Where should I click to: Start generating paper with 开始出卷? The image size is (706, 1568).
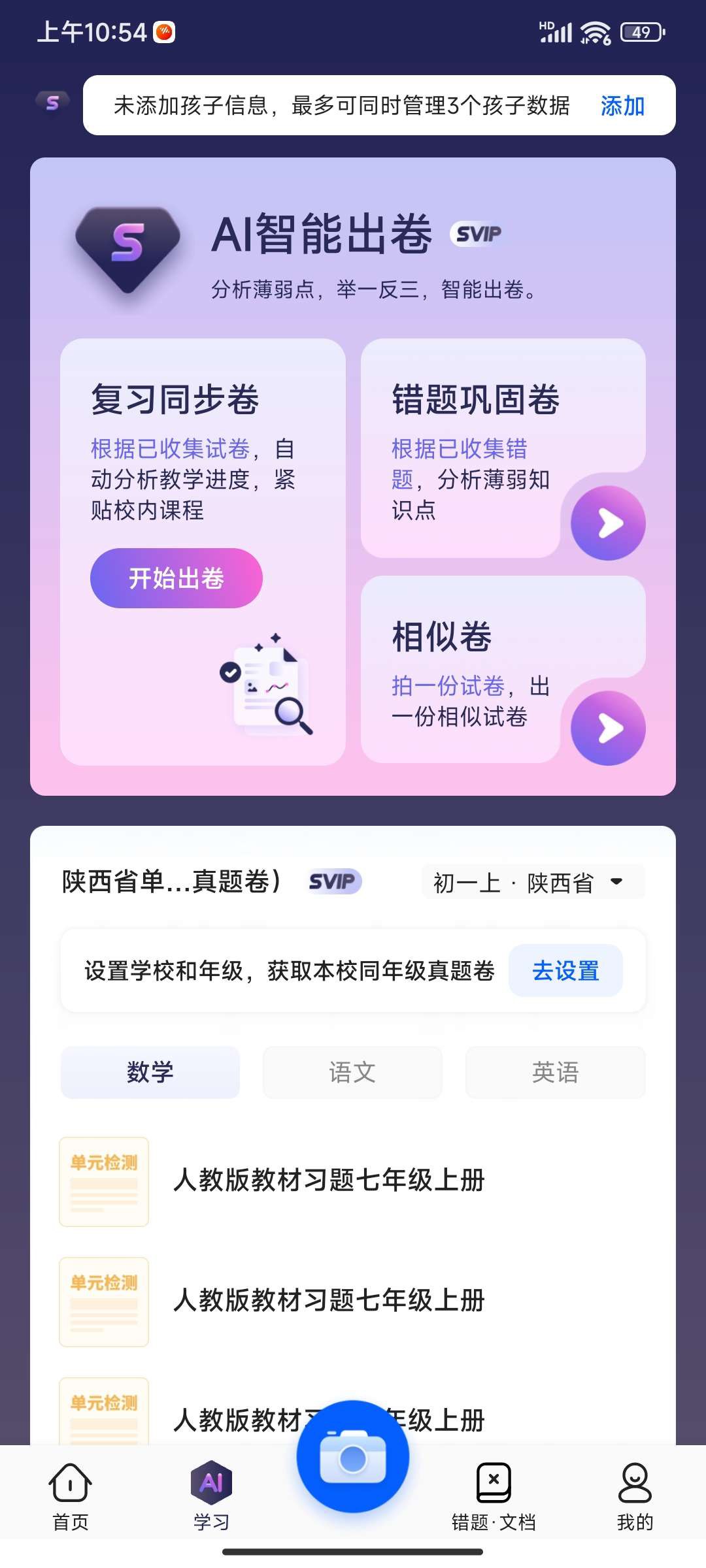point(176,578)
